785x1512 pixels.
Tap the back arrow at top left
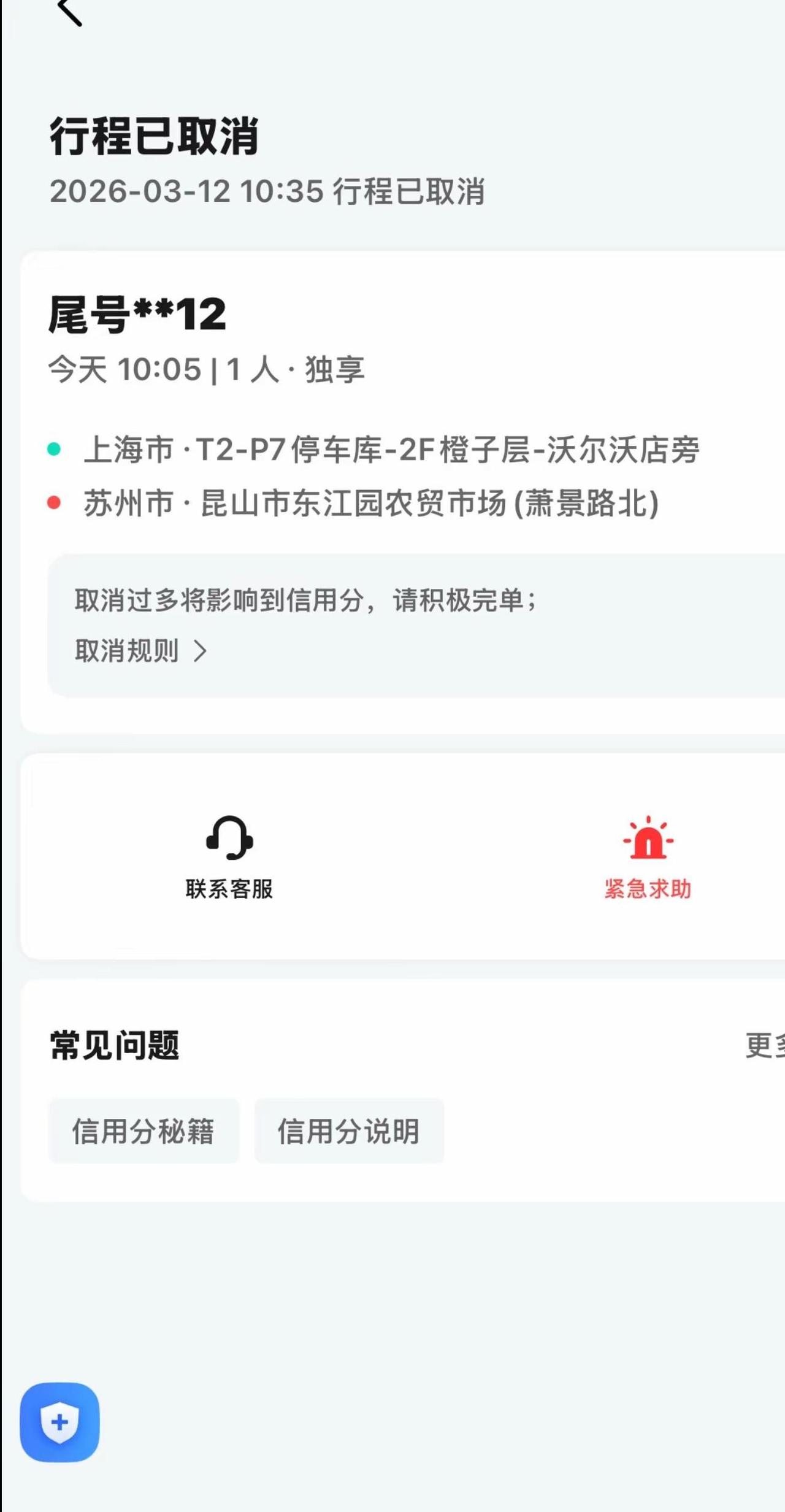pyautogui.click(x=68, y=11)
